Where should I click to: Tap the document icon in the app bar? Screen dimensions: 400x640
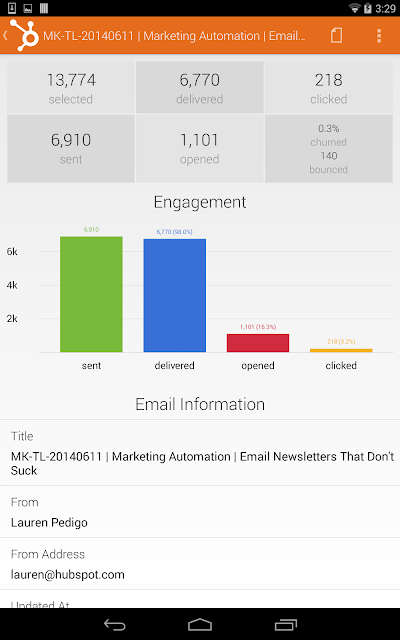(x=336, y=36)
